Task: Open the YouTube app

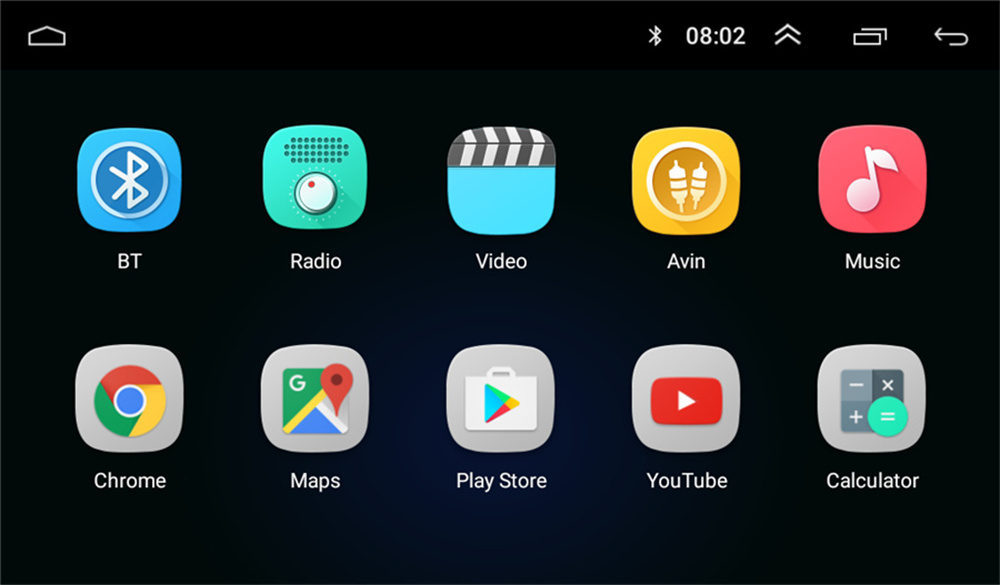Action: point(686,400)
